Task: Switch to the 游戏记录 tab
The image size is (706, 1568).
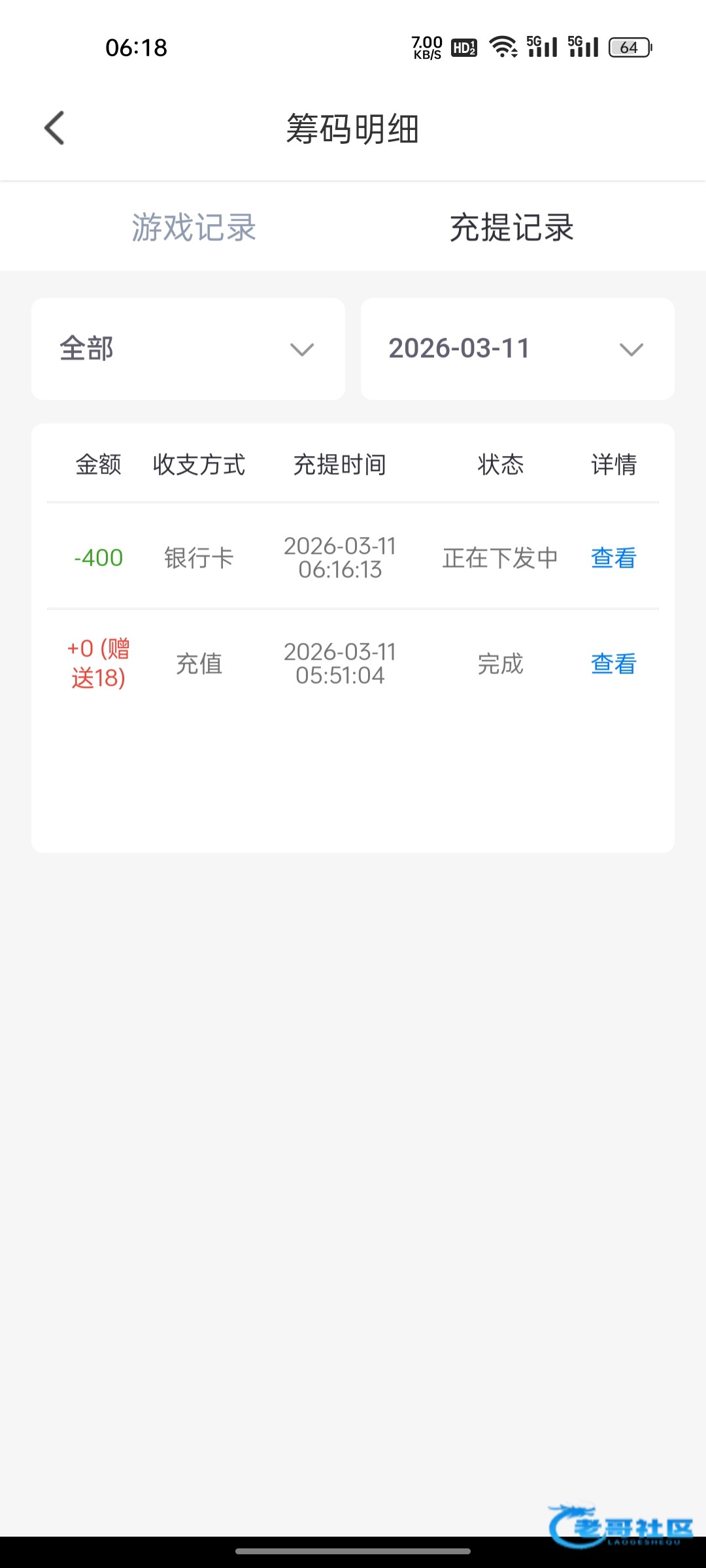Action: [x=193, y=227]
